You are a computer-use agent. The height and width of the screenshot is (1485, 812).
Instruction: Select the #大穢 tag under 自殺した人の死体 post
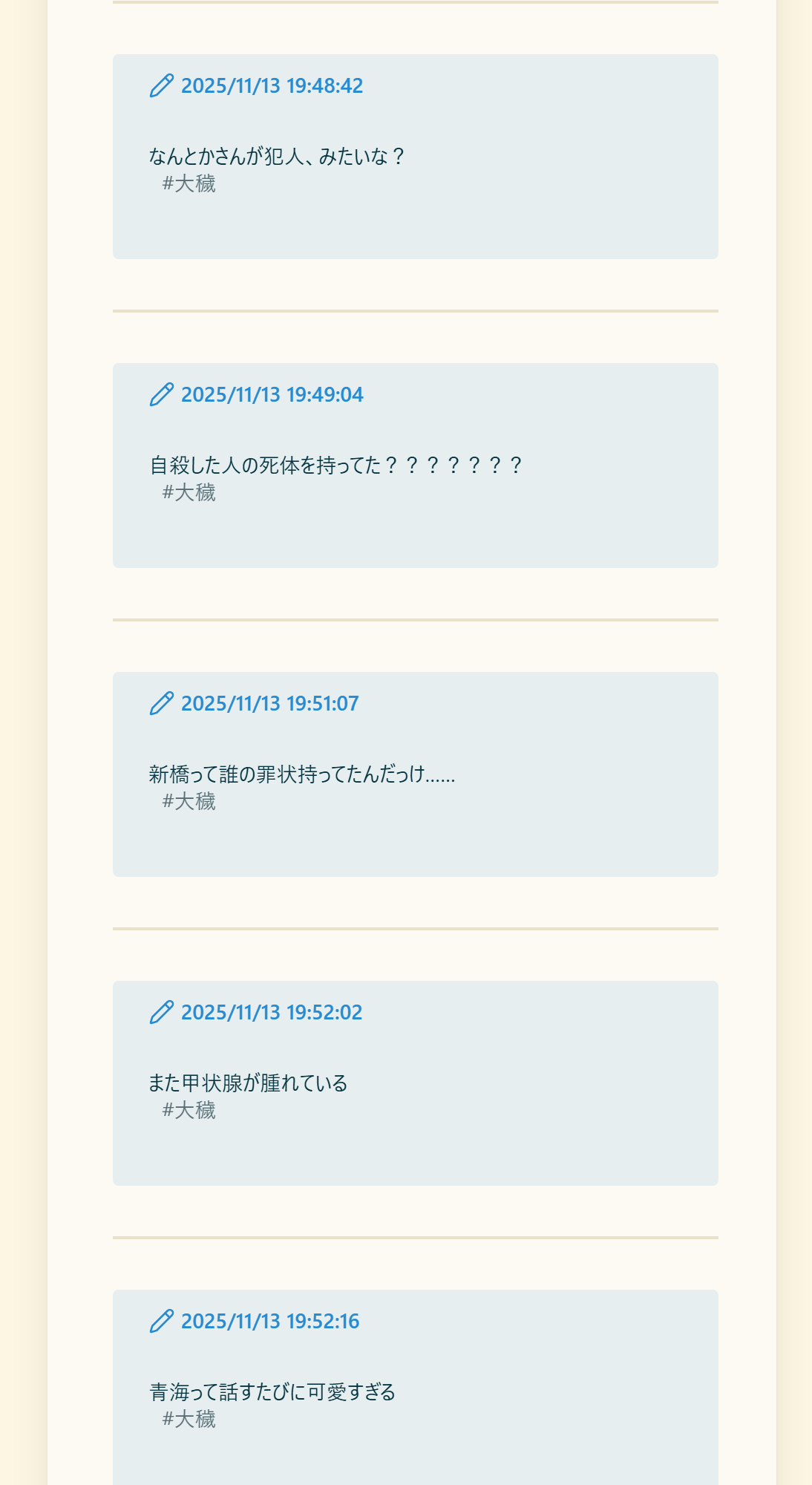tap(189, 492)
